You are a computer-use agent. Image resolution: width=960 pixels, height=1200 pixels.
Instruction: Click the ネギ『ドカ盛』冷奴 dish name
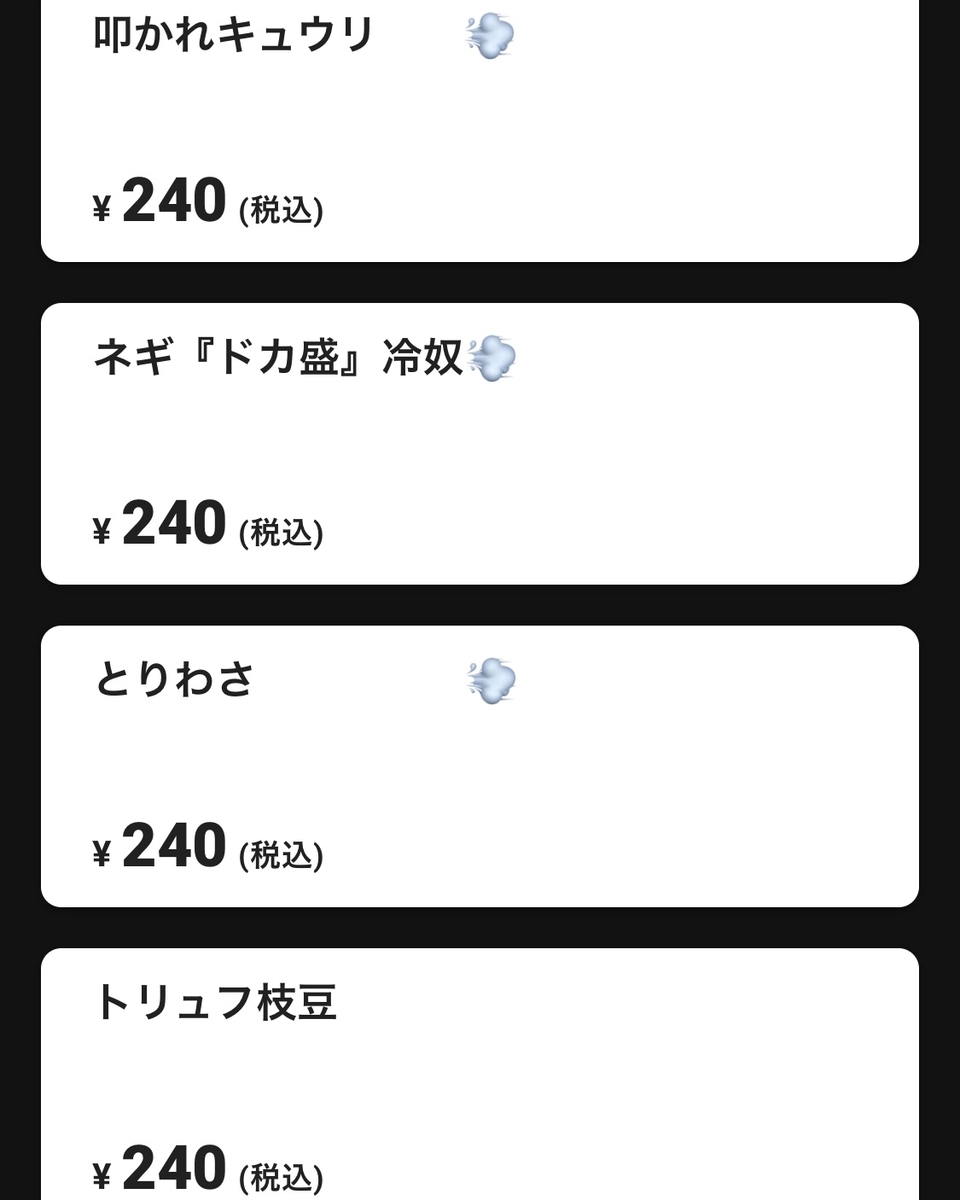tap(280, 358)
